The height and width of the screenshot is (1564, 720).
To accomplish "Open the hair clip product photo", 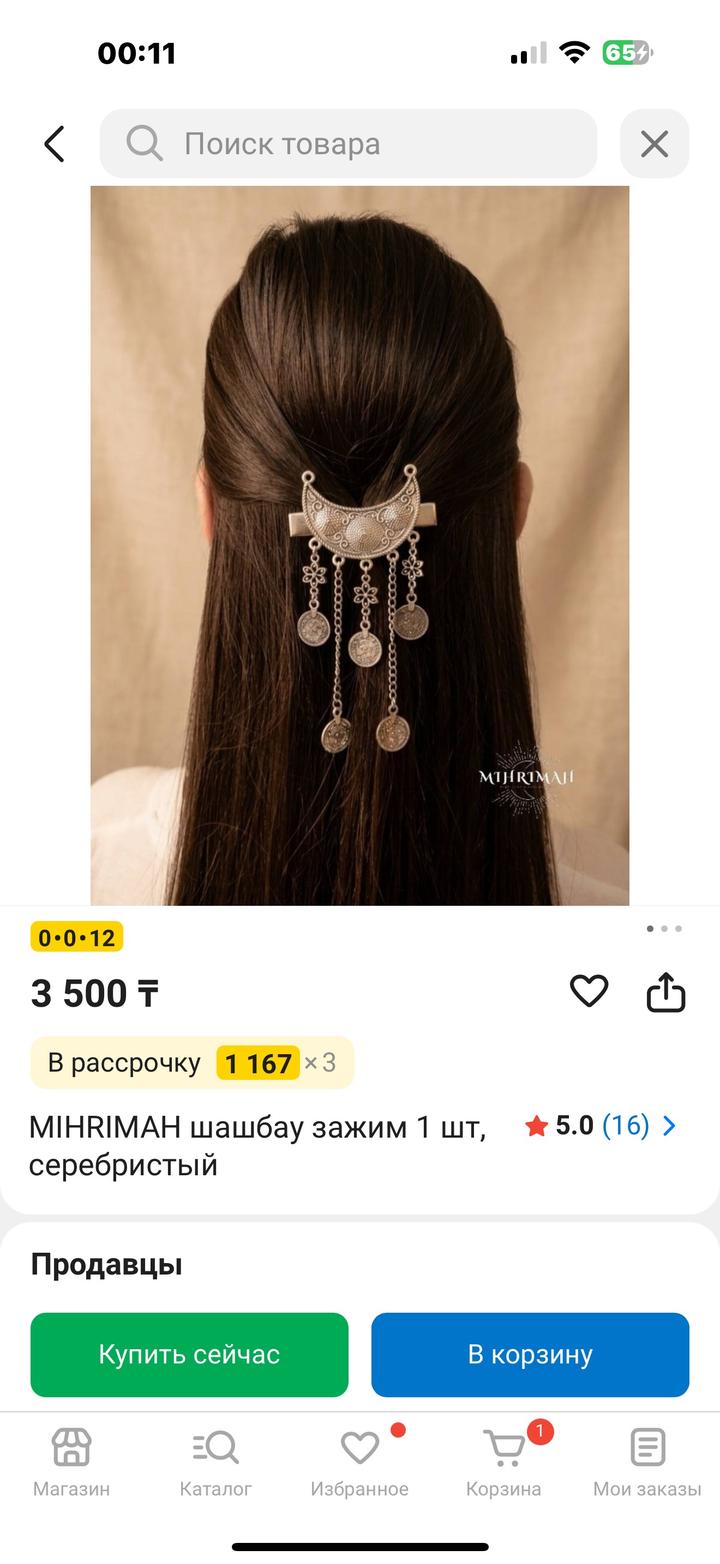I will (x=360, y=545).
